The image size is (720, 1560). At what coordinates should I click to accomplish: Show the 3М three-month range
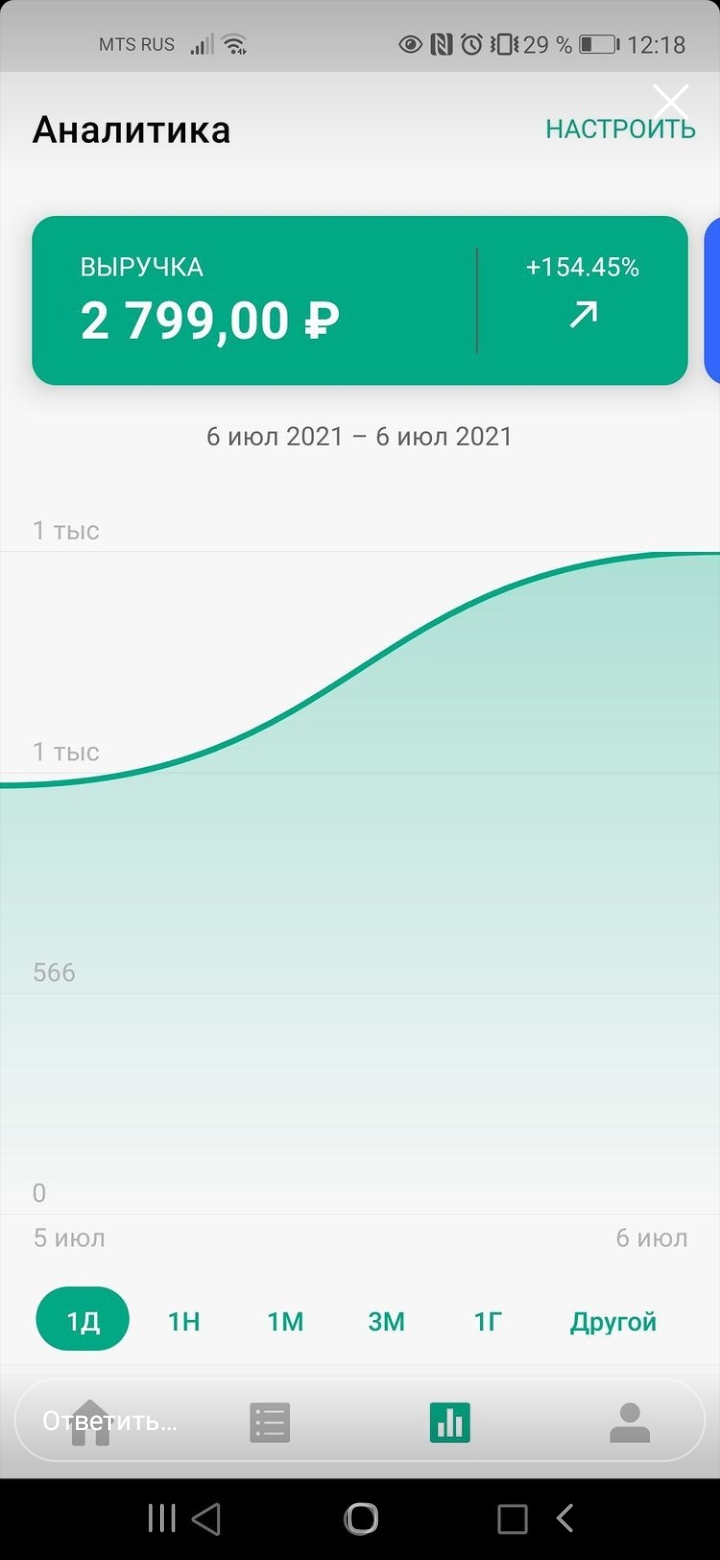tap(386, 1322)
